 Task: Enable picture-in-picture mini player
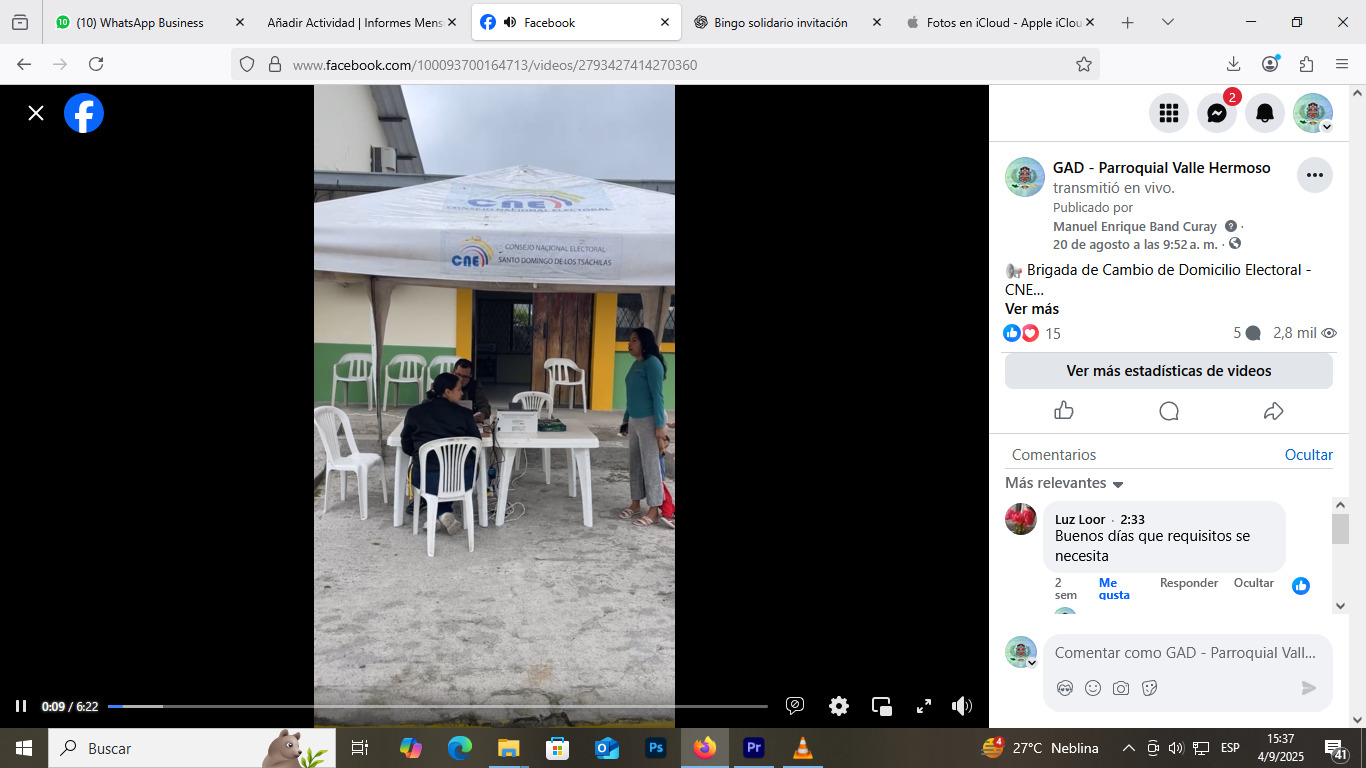pos(881,706)
